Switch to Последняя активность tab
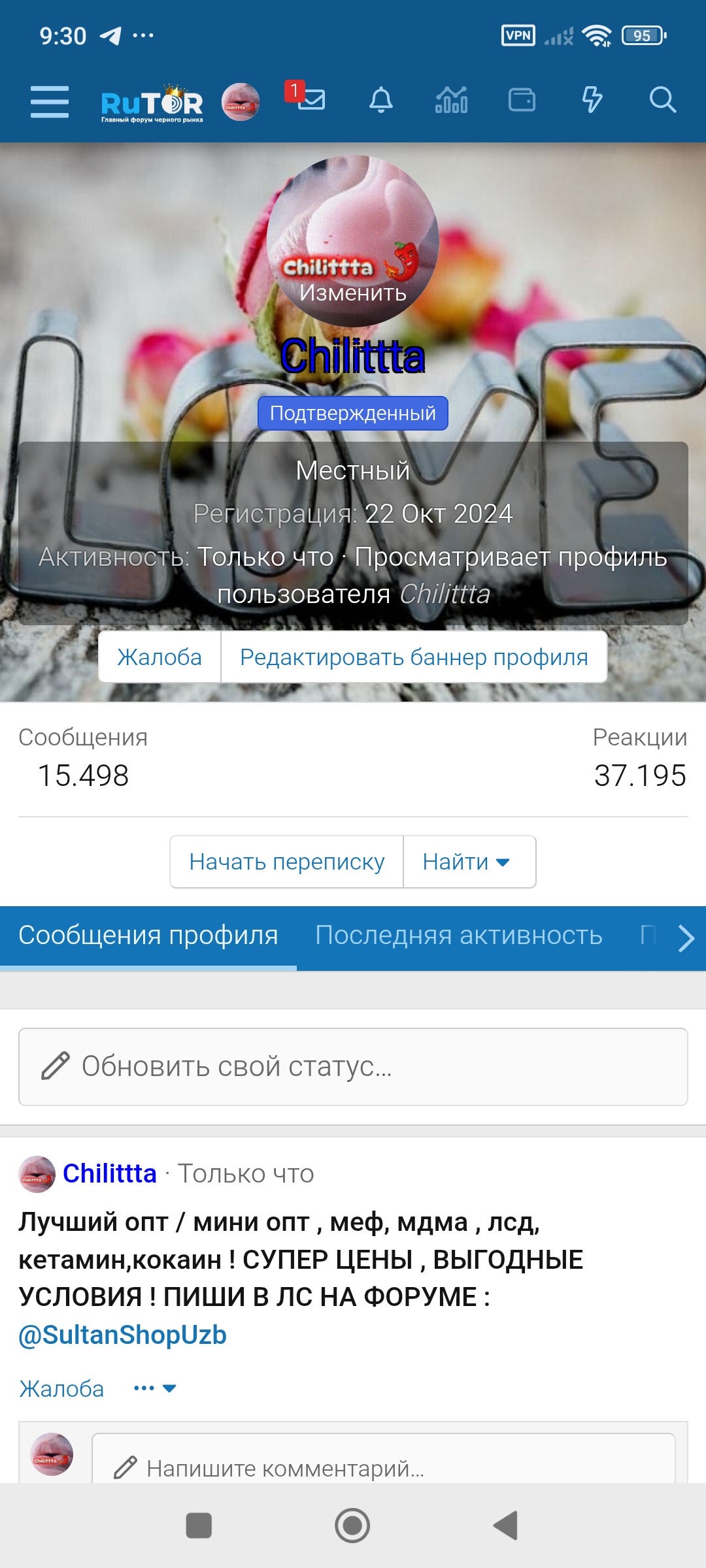706x1568 pixels. (458, 936)
